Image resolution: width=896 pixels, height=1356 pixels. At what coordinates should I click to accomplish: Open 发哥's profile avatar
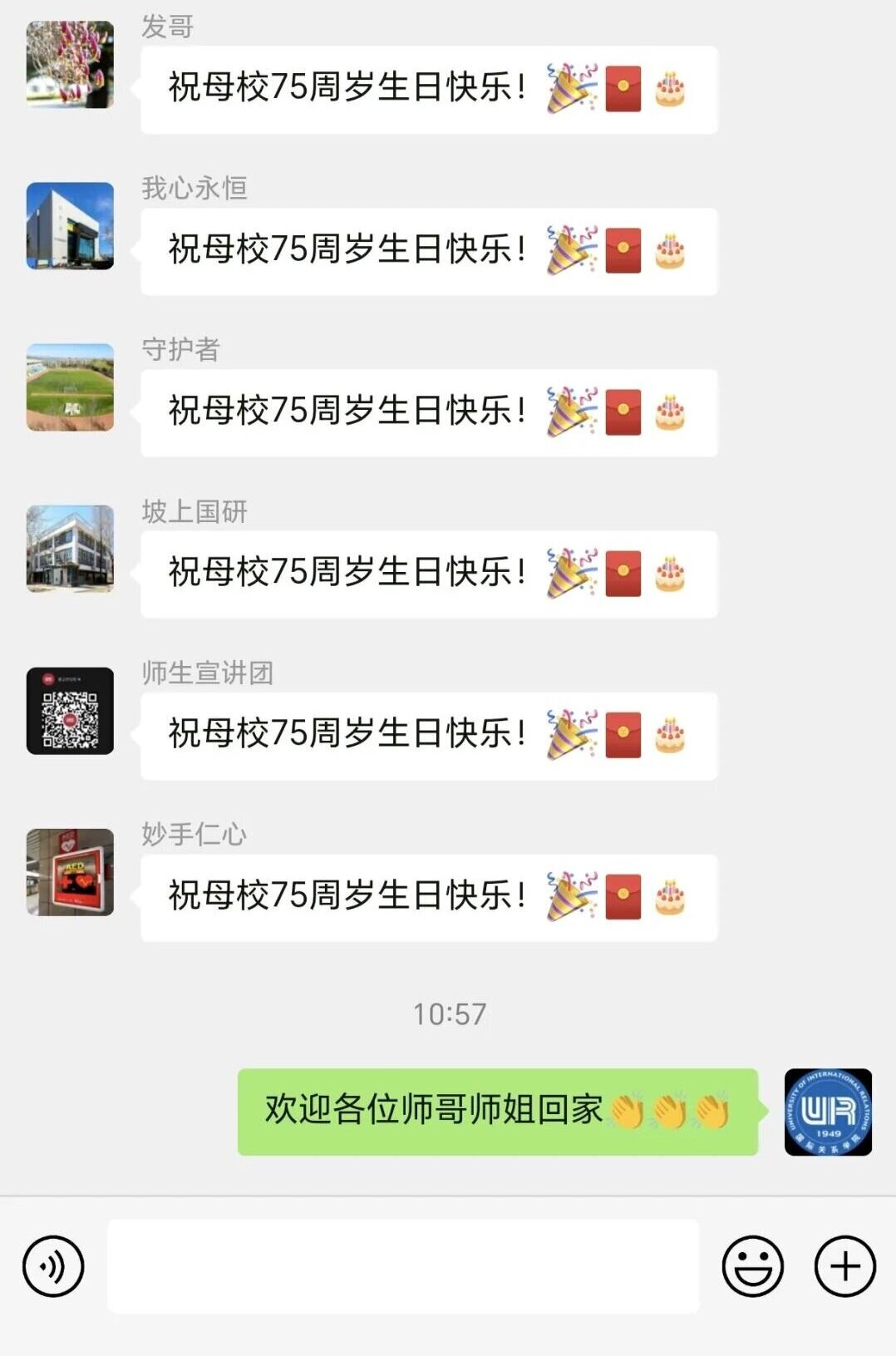pos(70,65)
